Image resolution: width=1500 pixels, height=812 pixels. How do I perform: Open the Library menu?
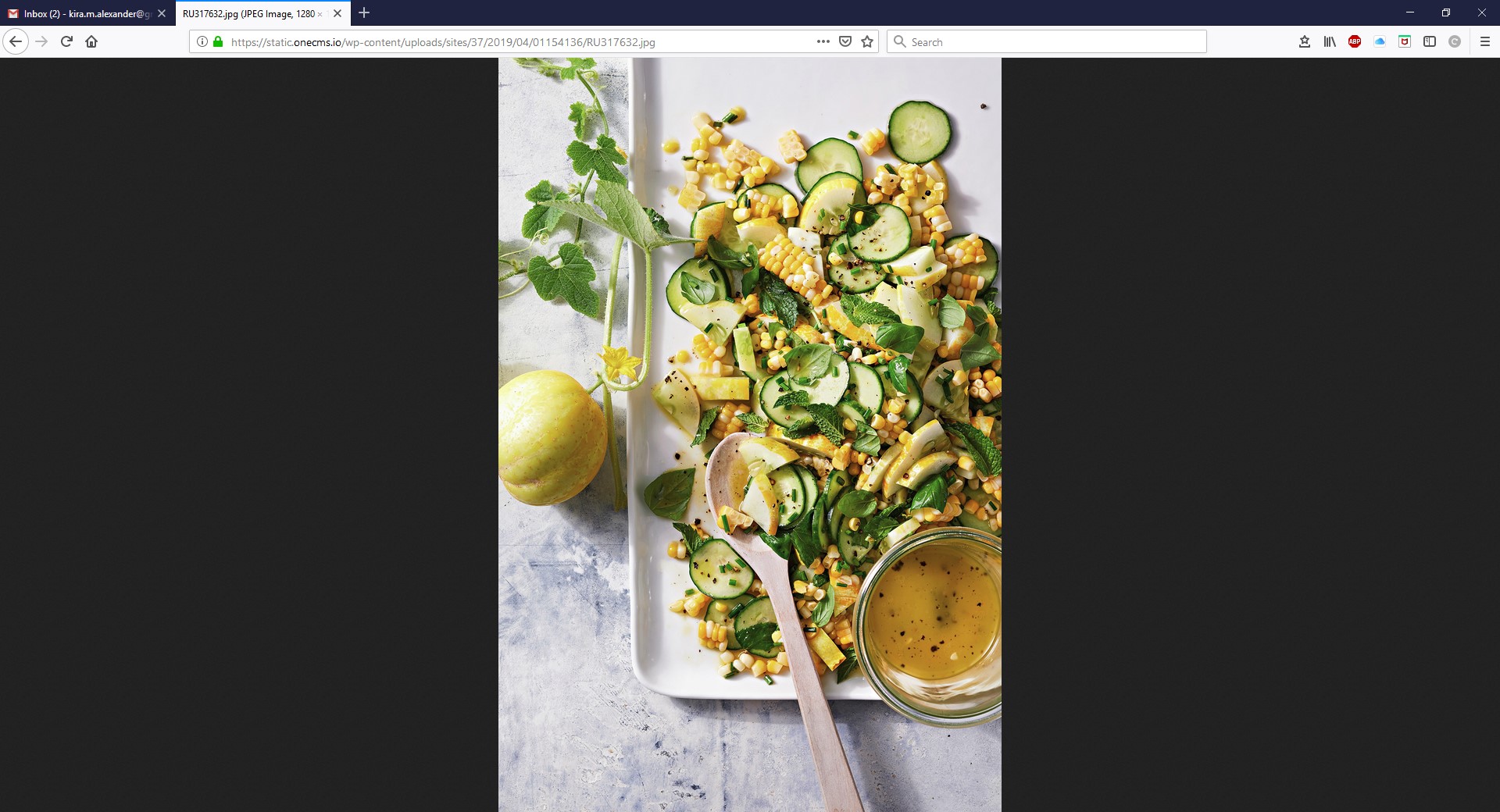coord(1329,41)
